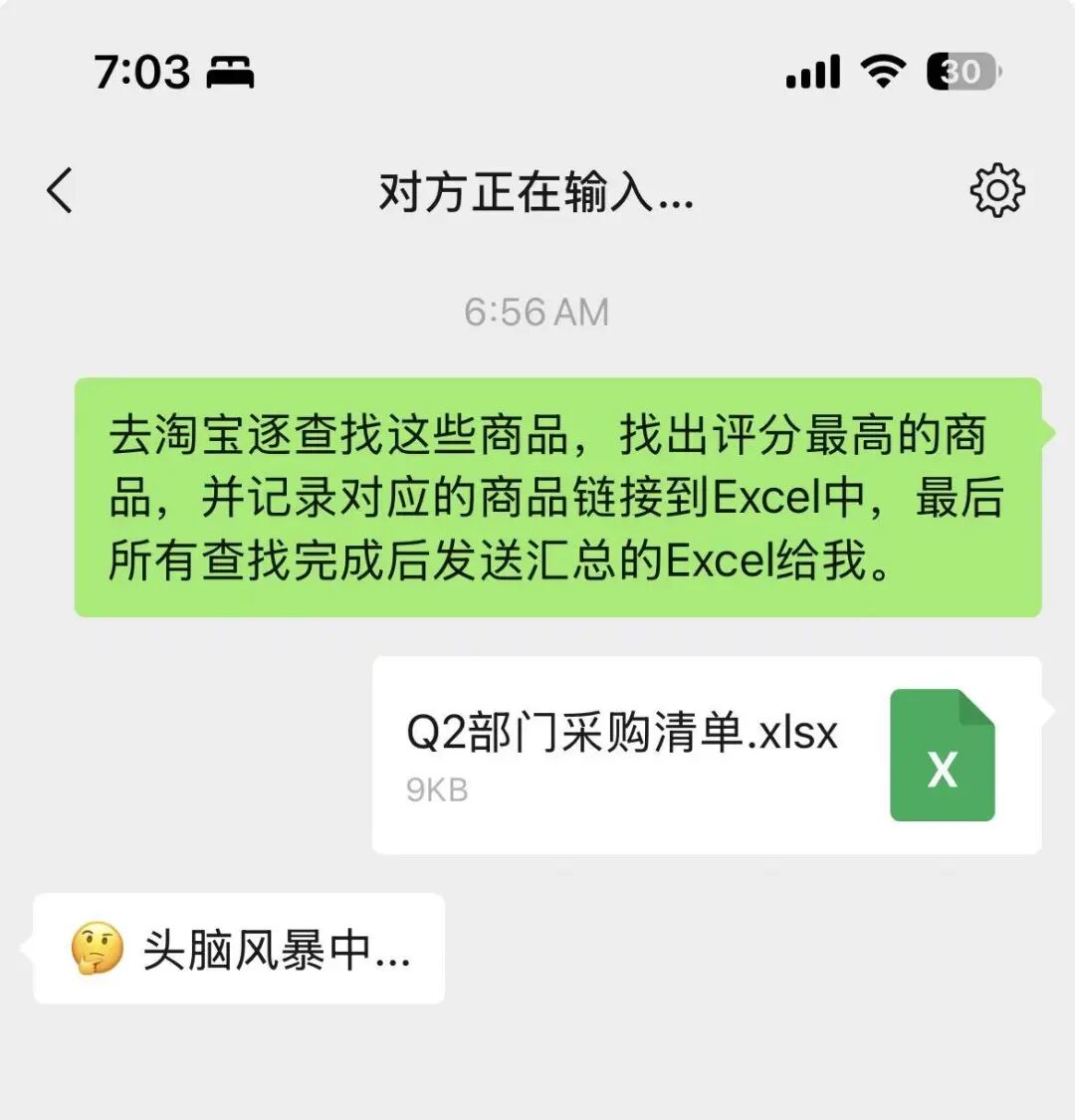Tap the bed icon next to the clock

[x=230, y=72]
